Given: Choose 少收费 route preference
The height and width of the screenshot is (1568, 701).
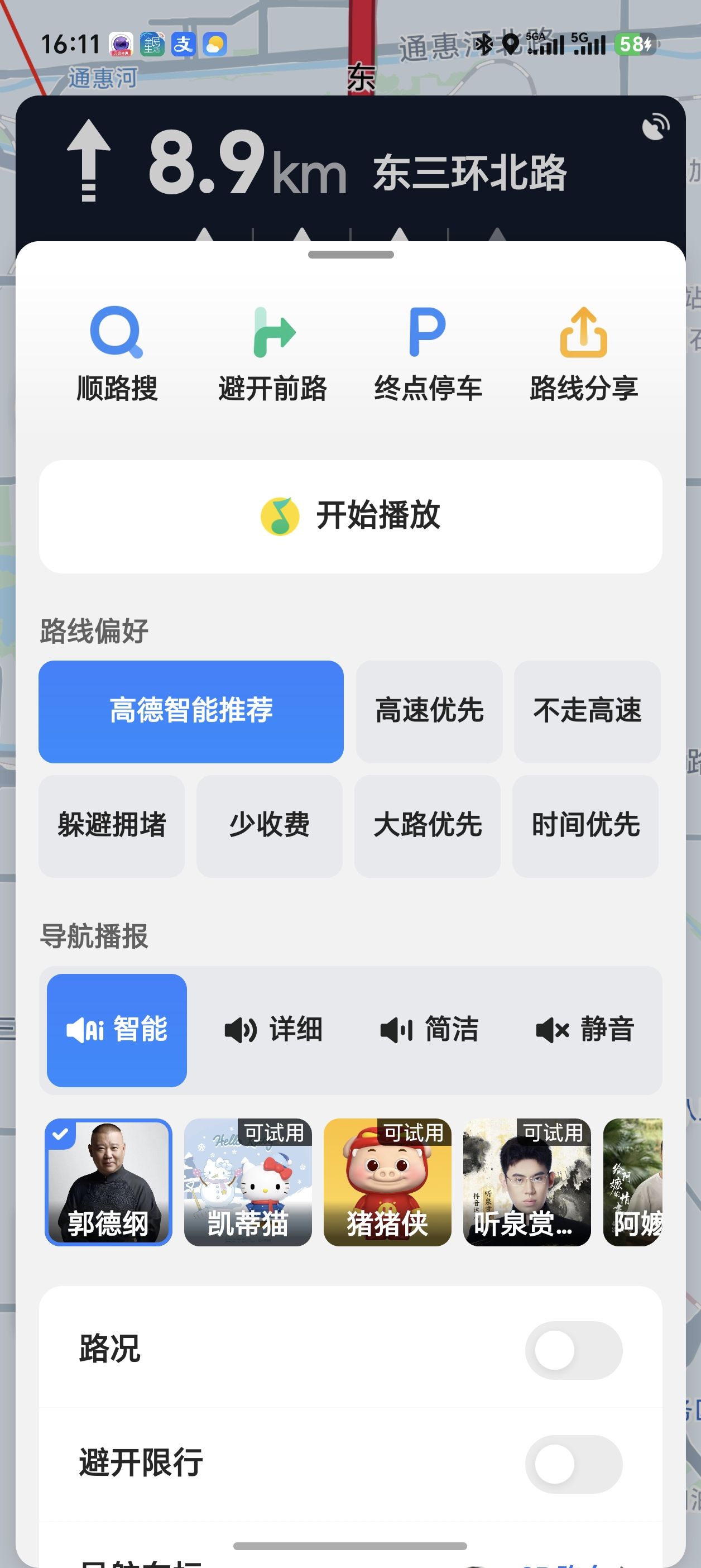Looking at the screenshot, I should coord(270,825).
